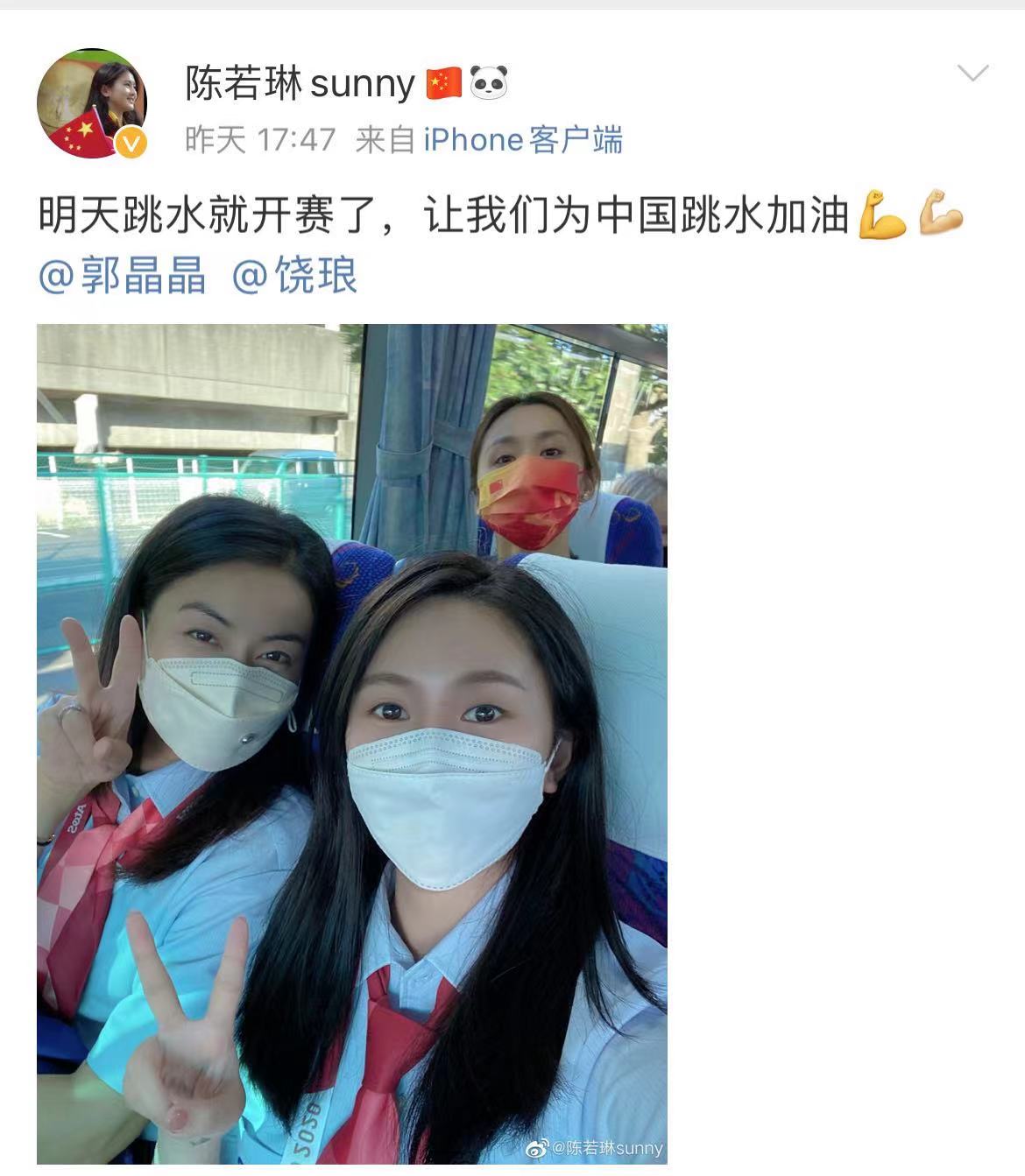The width and height of the screenshot is (1025, 1176).
Task: Open the iPhone客户端 source link
Action: [523, 140]
